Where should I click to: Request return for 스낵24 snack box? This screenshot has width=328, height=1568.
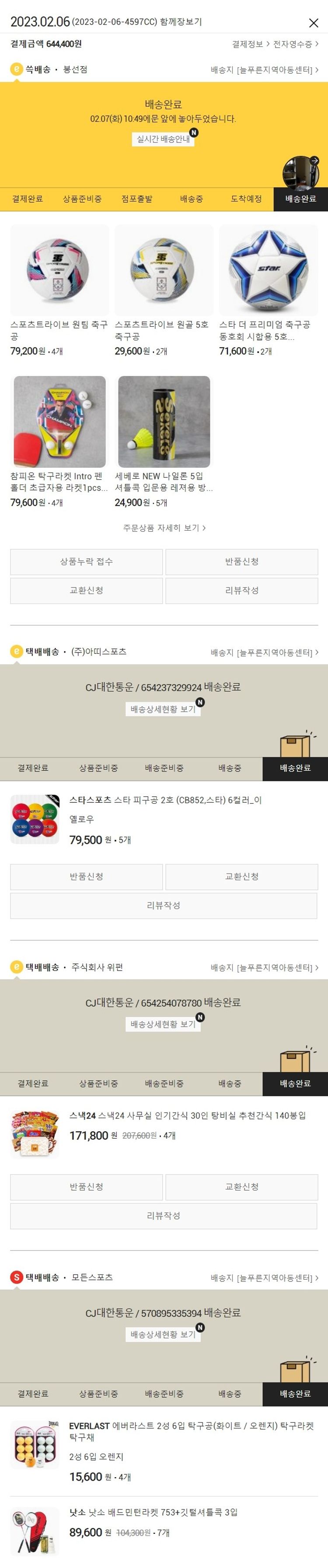pyautogui.click(x=86, y=1186)
